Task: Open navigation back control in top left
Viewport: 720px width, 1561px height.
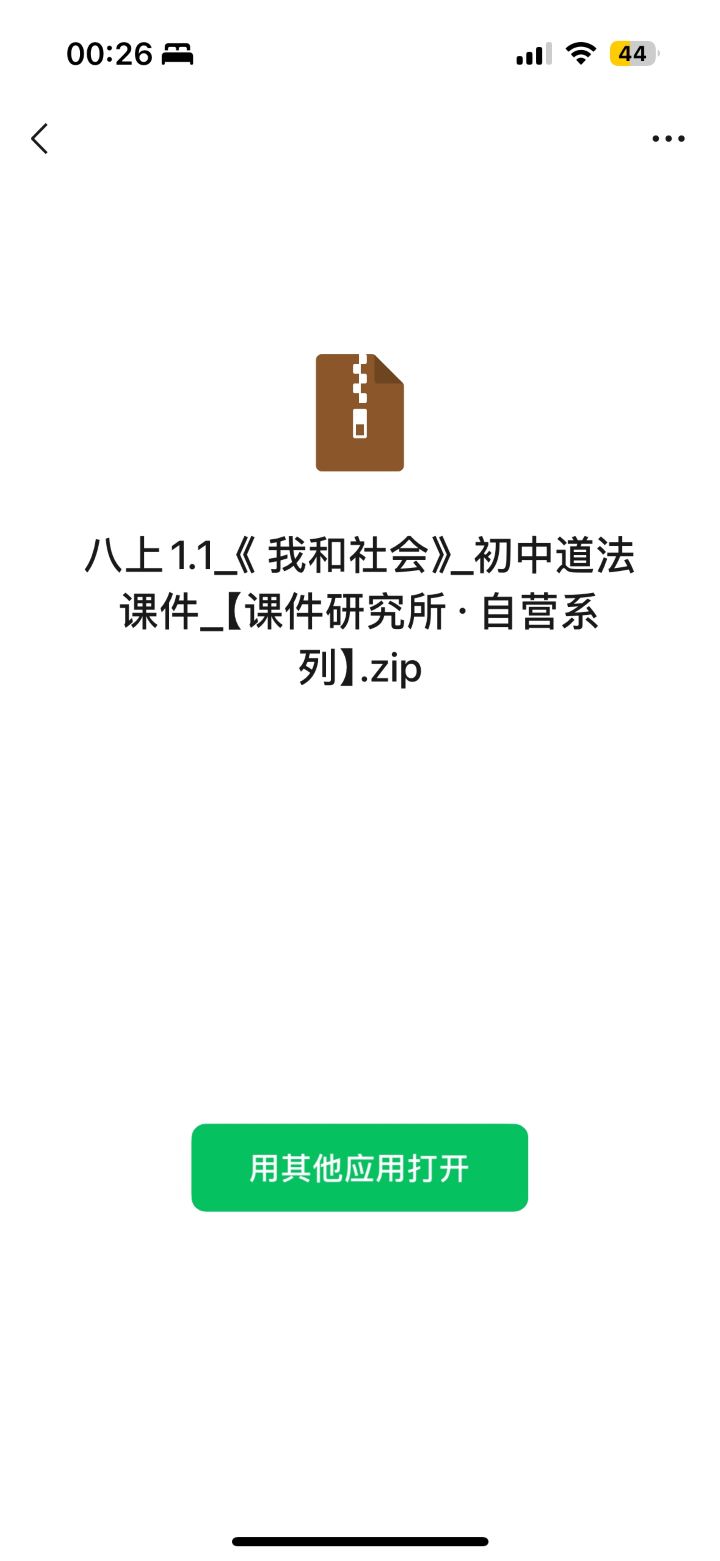Action: (x=39, y=138)
